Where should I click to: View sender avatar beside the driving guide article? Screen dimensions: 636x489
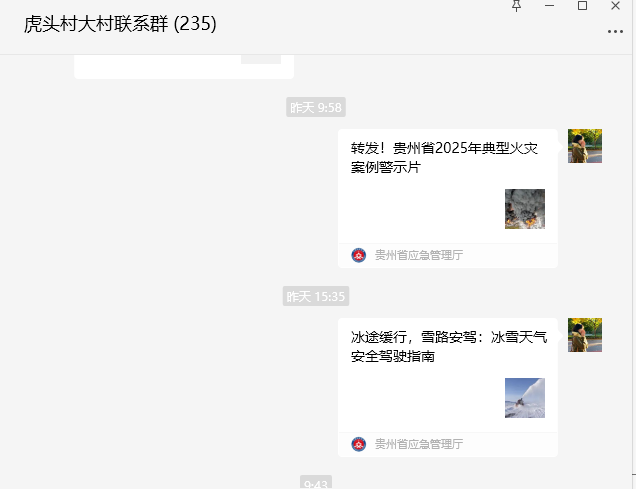tap(585, 335)
